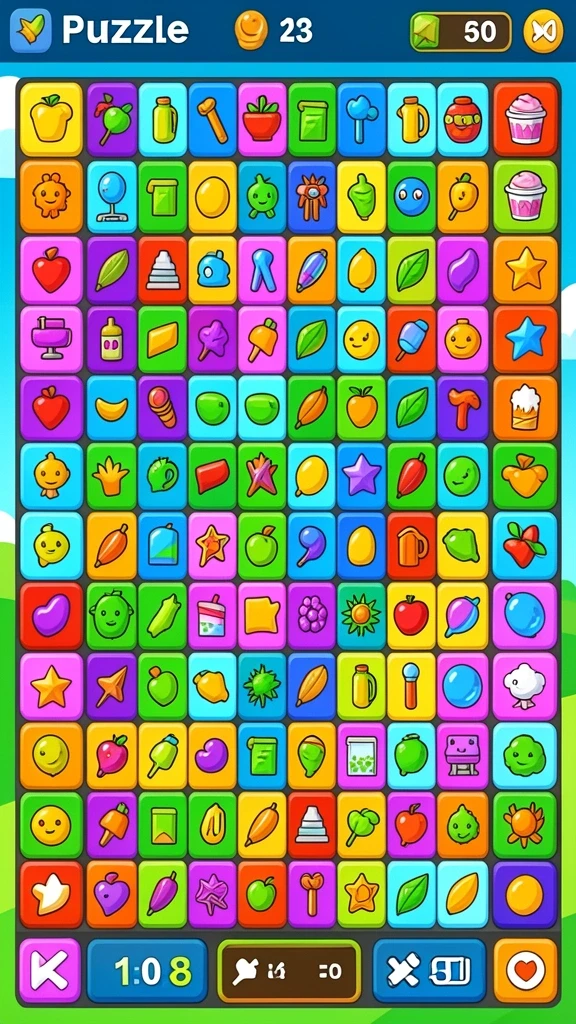Tap the orange mug on red tile
The height and width of the screenshot is (1024, 576).
[411, 546]
